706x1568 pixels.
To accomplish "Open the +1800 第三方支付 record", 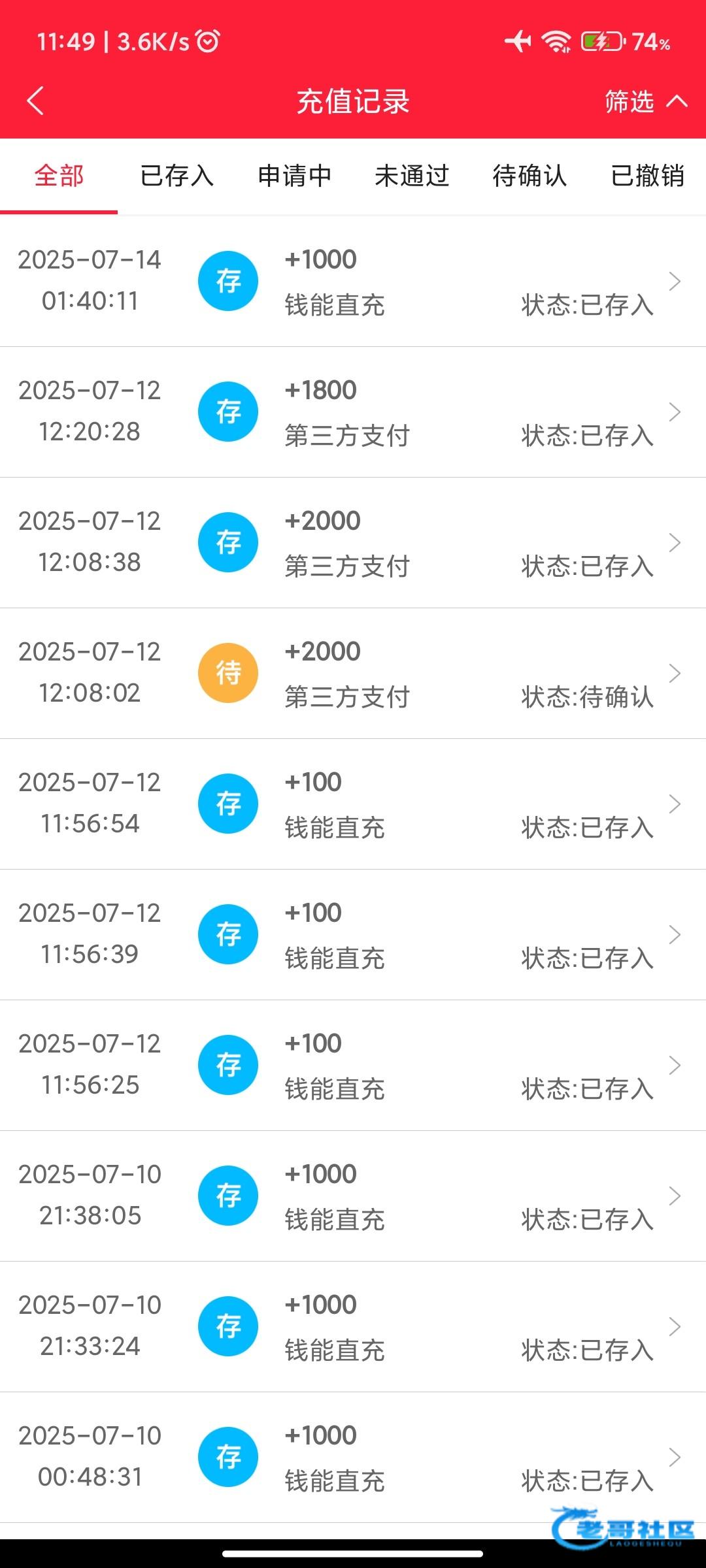I will point(353,412).
